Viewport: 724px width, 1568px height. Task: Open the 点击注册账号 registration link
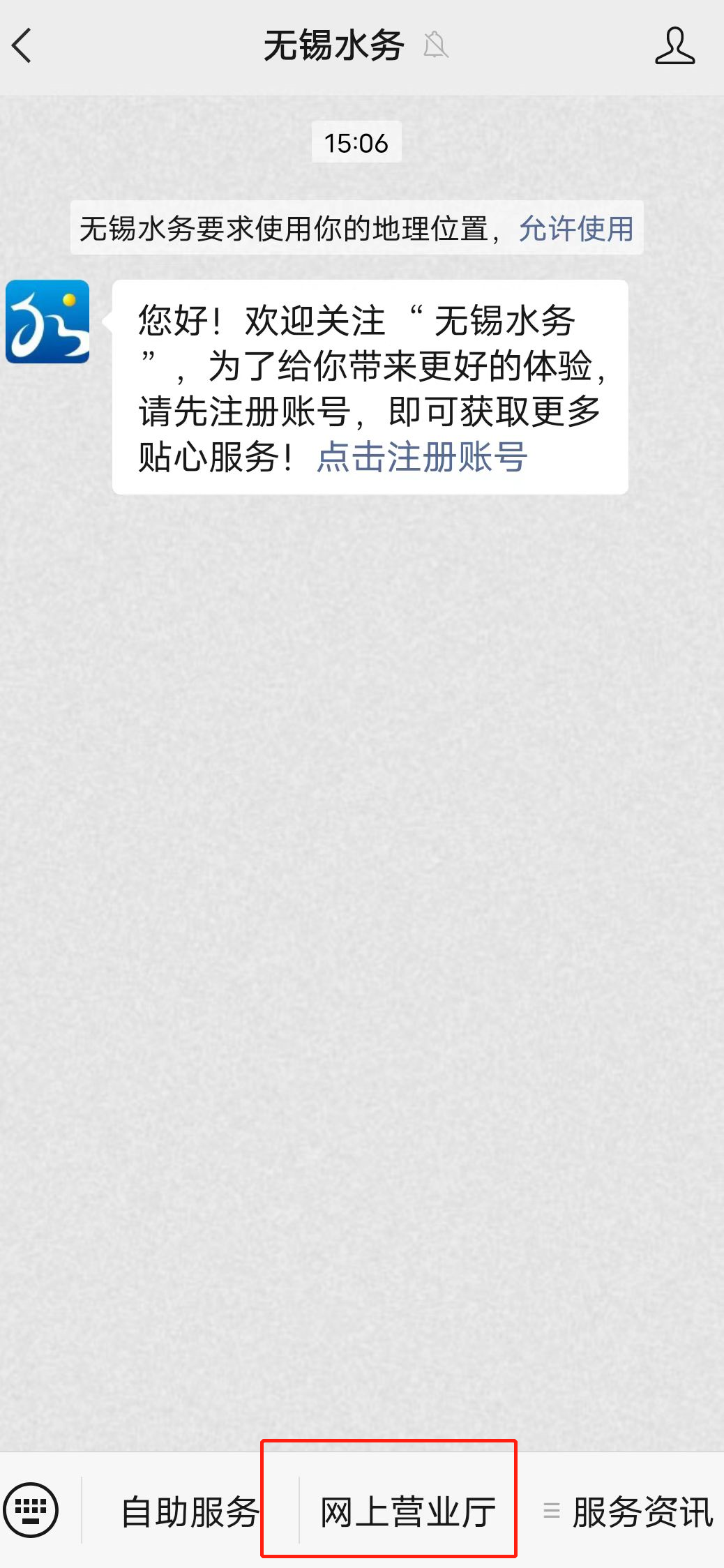(422, 458)
